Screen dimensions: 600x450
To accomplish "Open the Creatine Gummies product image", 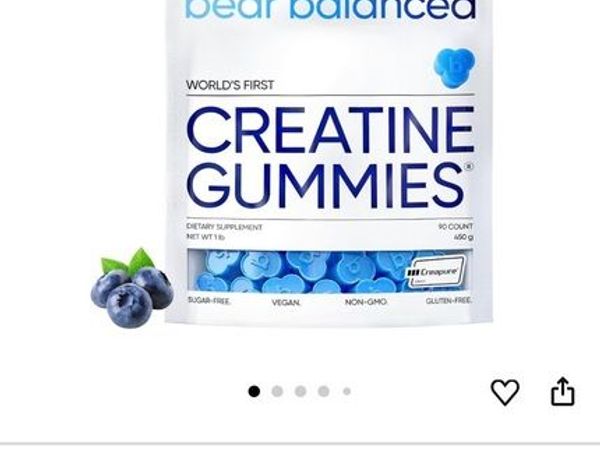I will [x=328, y=170].
